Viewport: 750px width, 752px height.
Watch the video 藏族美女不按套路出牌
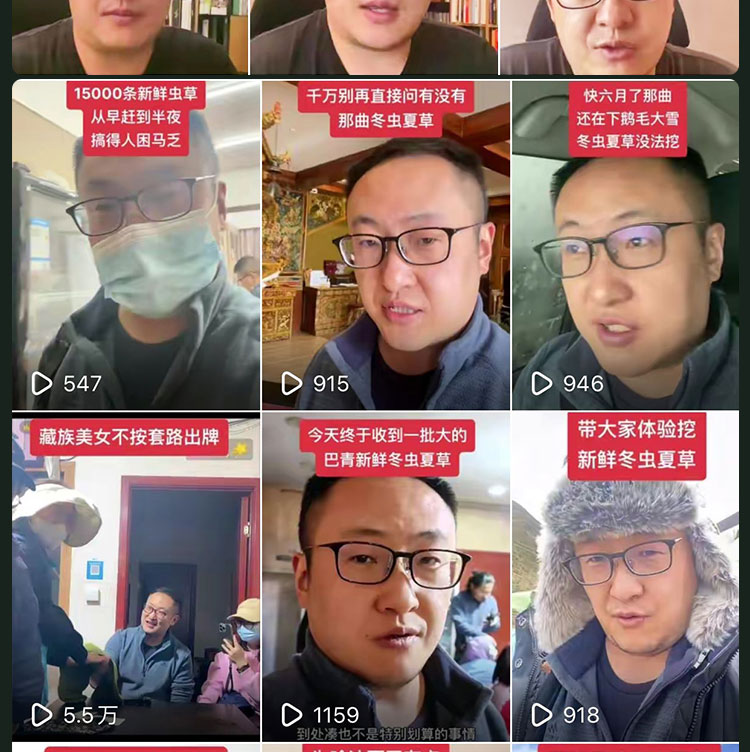click(x=136, y=580)
